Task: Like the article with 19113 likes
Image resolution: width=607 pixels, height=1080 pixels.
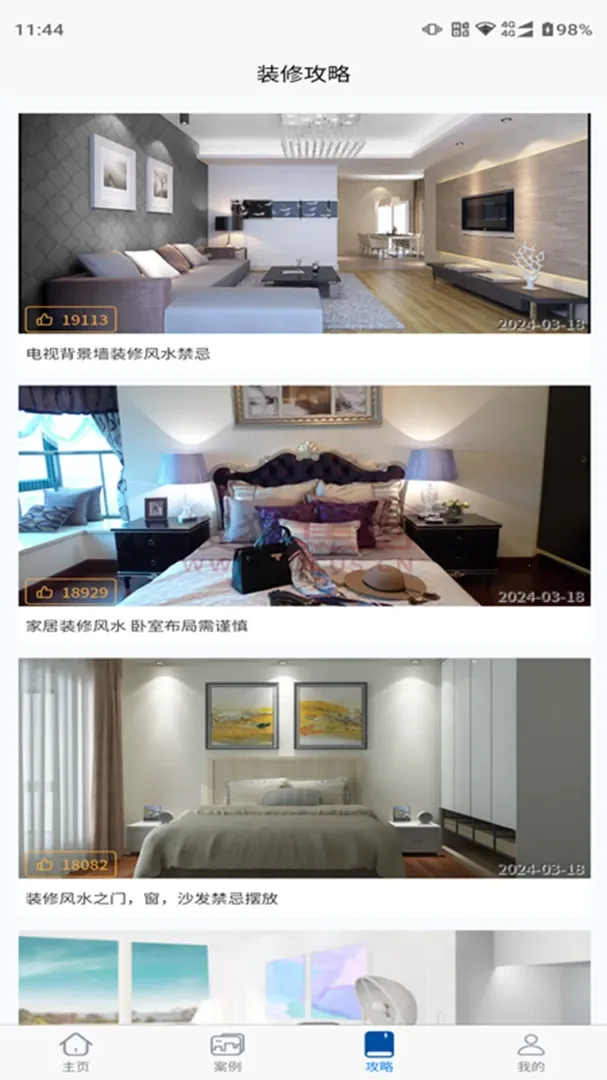Action: [71, 320]
